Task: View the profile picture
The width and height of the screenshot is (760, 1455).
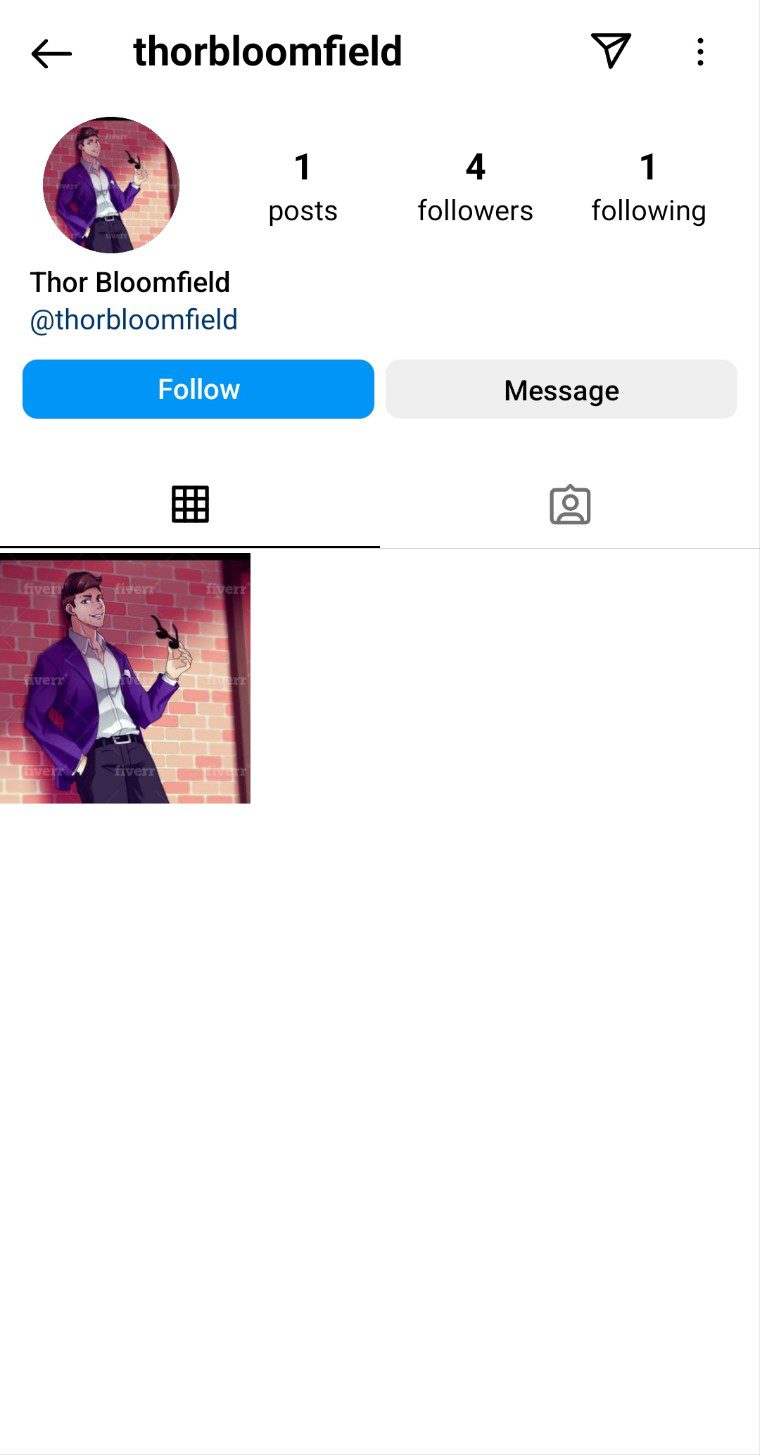Action: (111, 185)
